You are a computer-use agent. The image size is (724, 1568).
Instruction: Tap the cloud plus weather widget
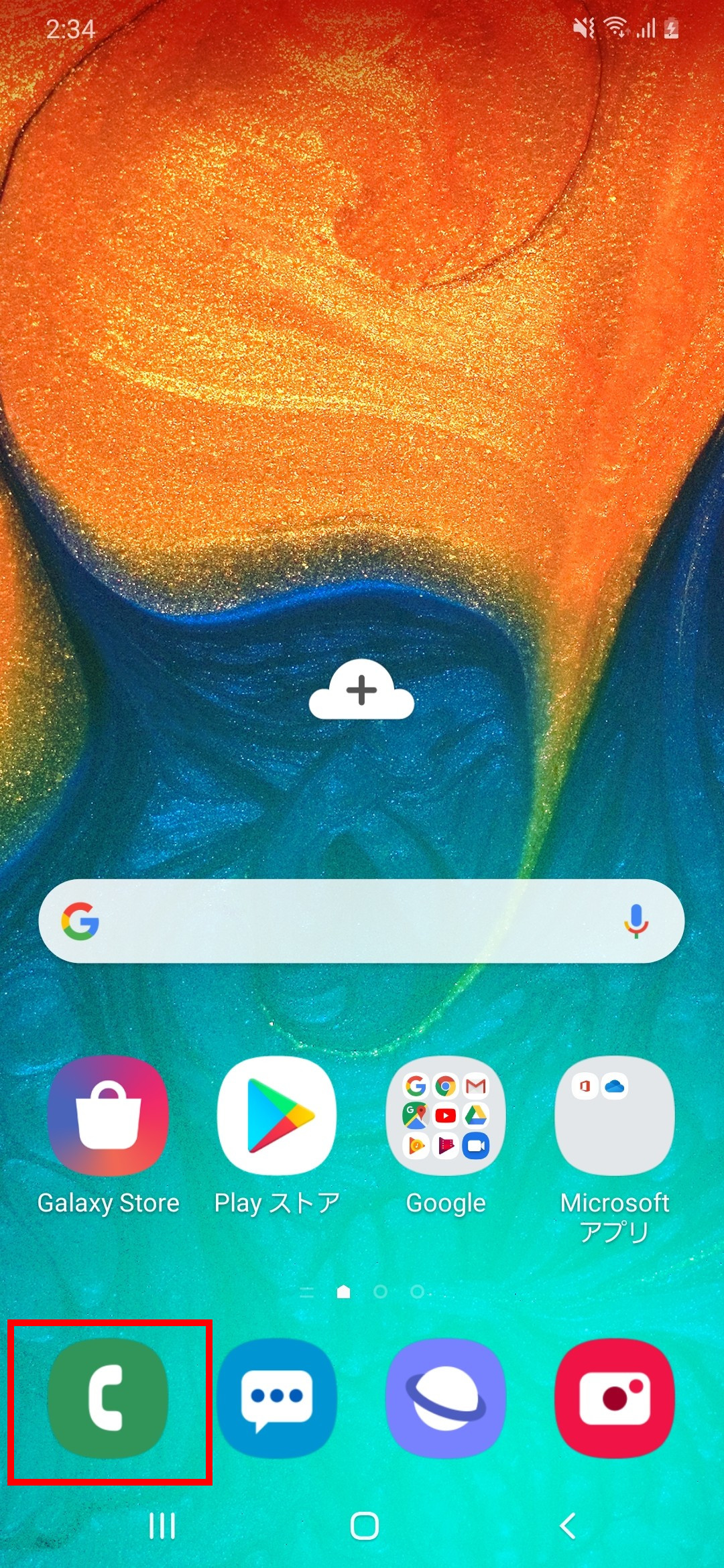(x=362, y=690)
